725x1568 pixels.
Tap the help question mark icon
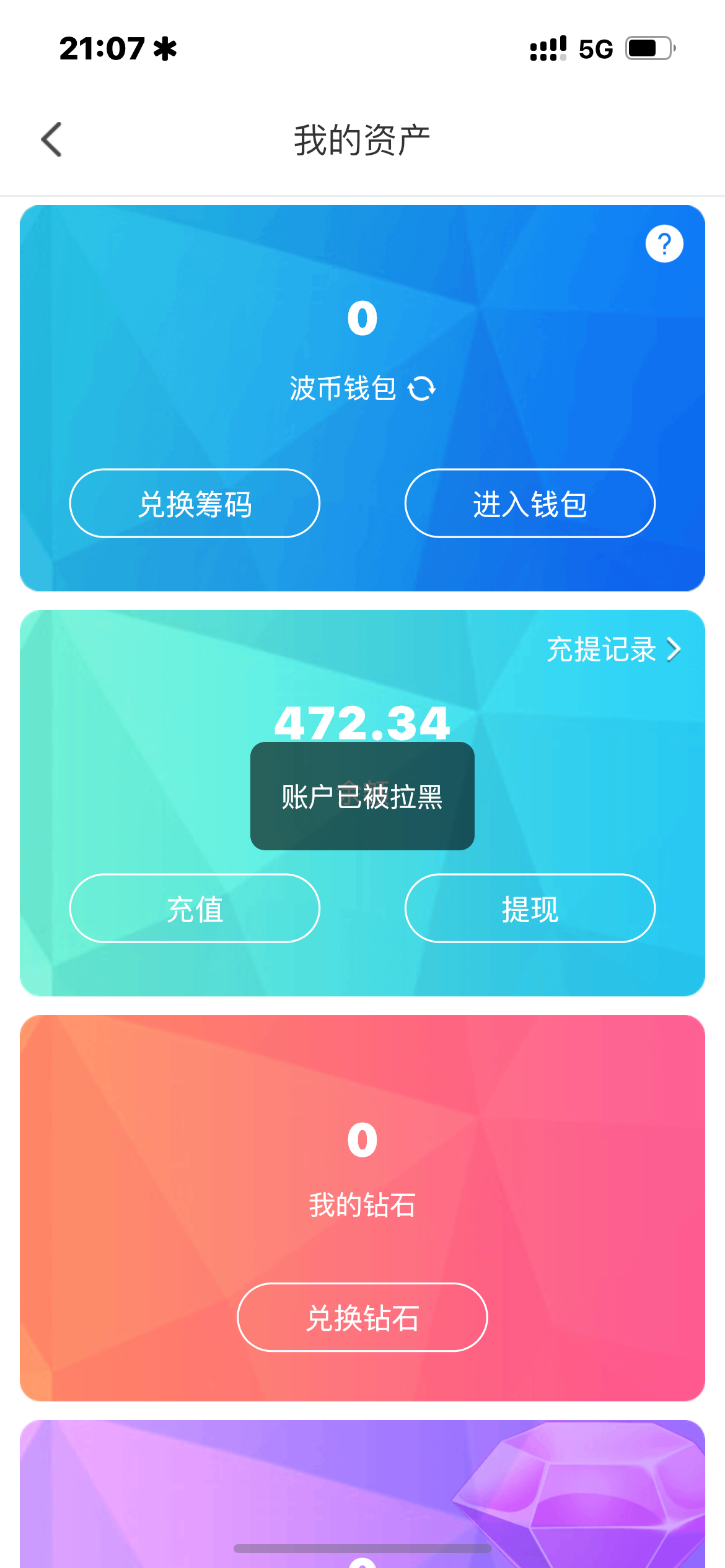[x=664, y=243]
